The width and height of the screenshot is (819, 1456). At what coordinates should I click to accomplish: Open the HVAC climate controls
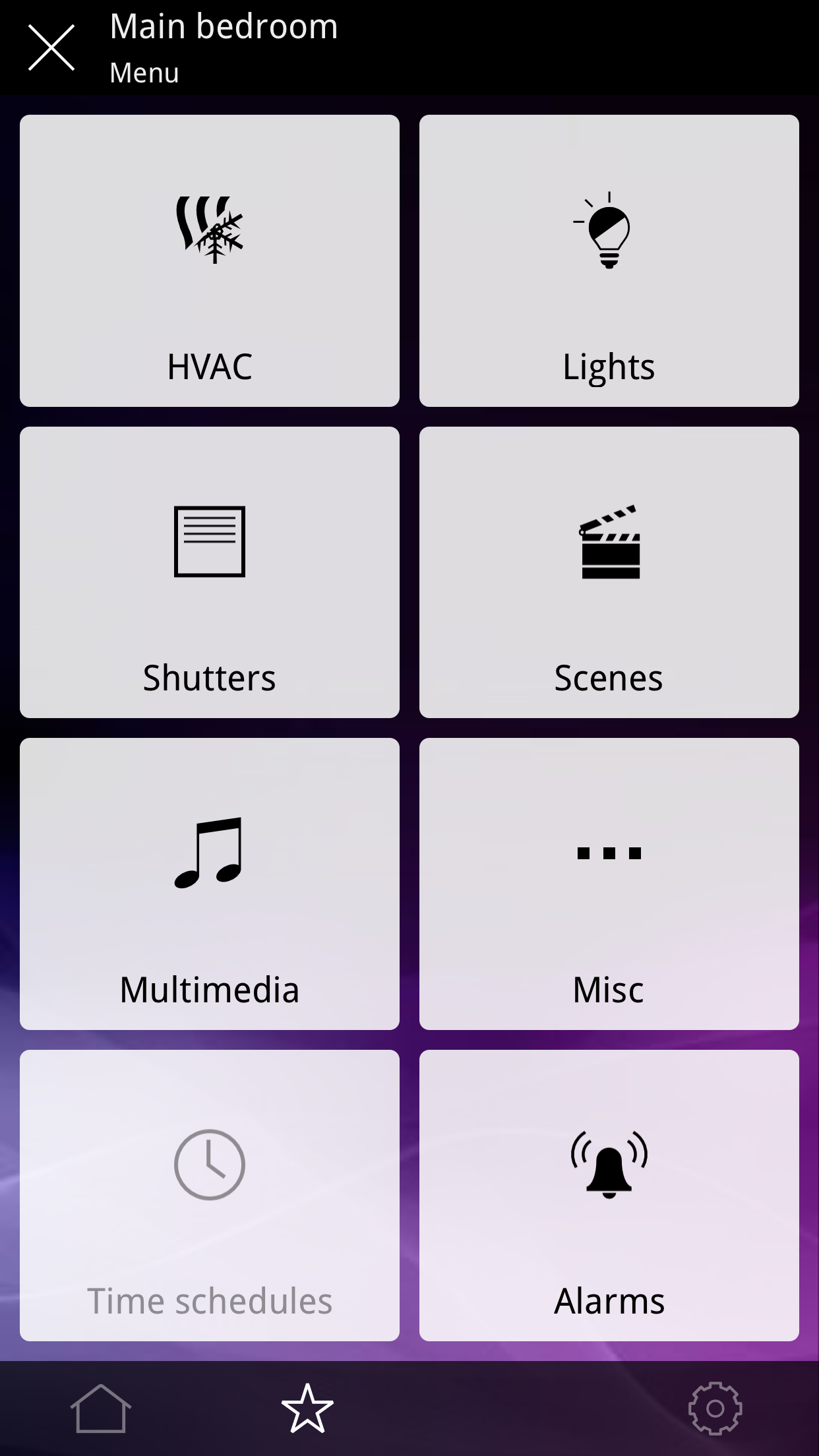[x=210, y=259]
